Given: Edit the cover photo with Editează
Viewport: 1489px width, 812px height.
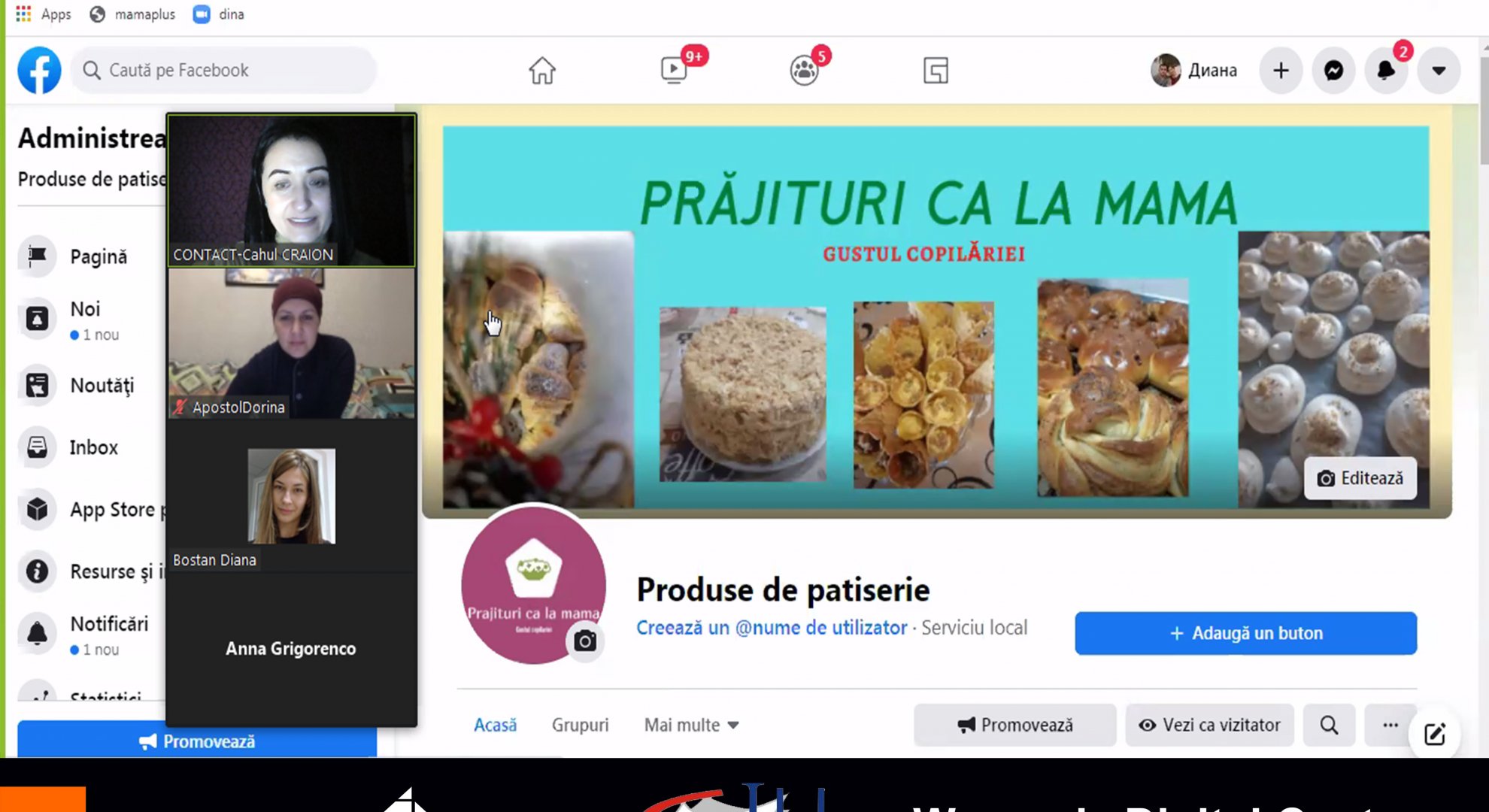Looking at the screenshot, I should pos(1360,478).
